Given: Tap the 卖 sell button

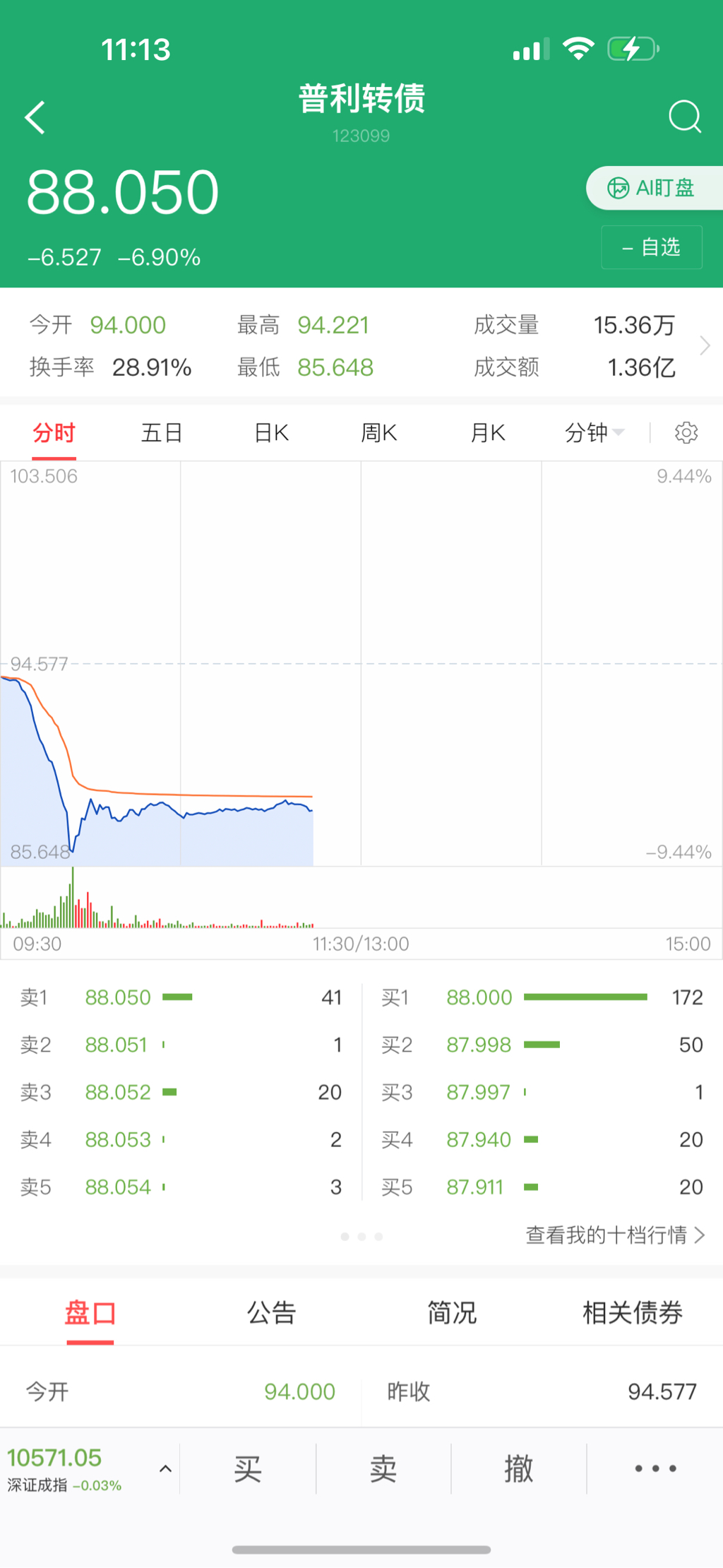Looking at the screenshot, I should pos(383,1468).
